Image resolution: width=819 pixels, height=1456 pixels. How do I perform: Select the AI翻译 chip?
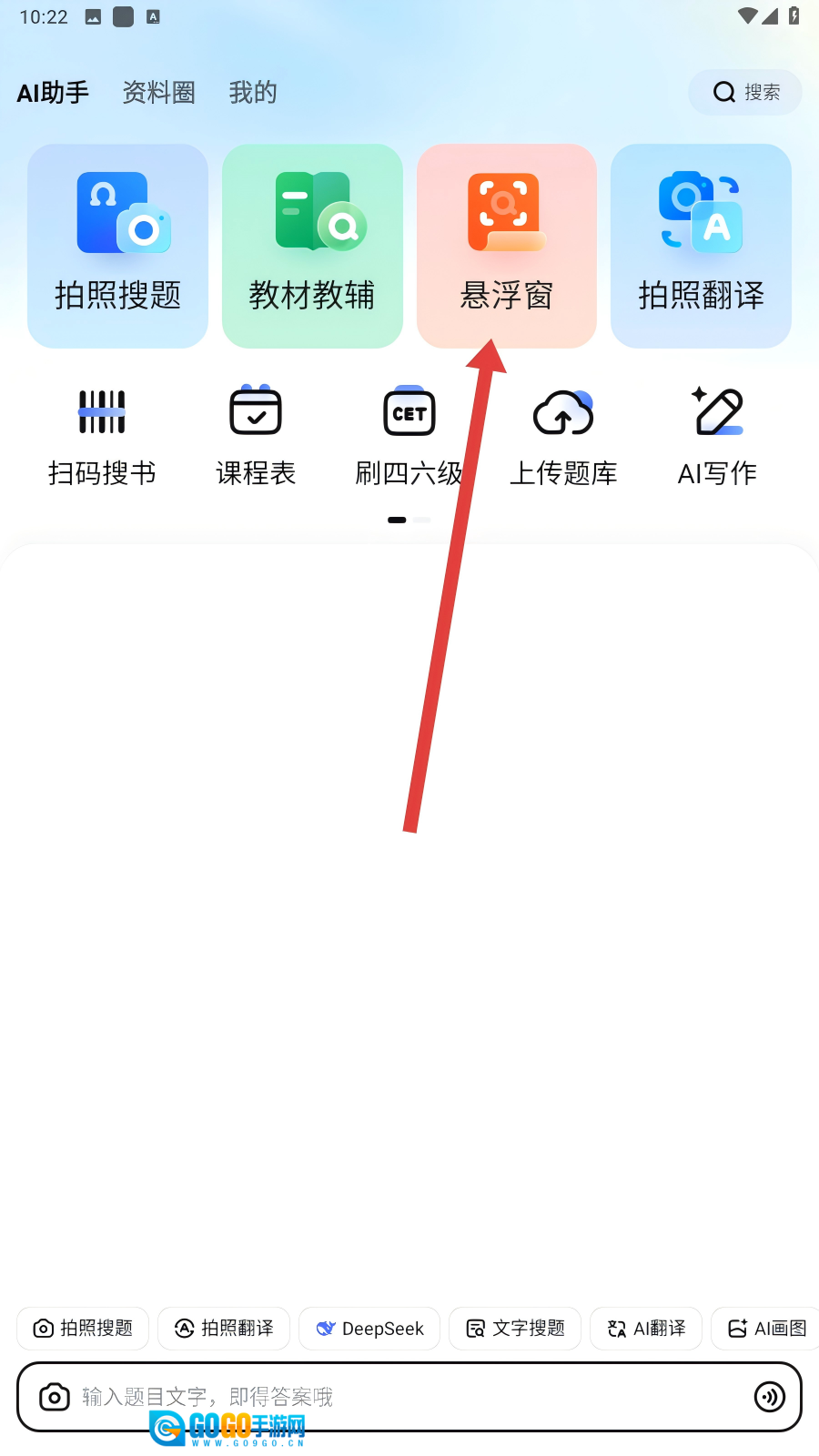coord(646,1329)
